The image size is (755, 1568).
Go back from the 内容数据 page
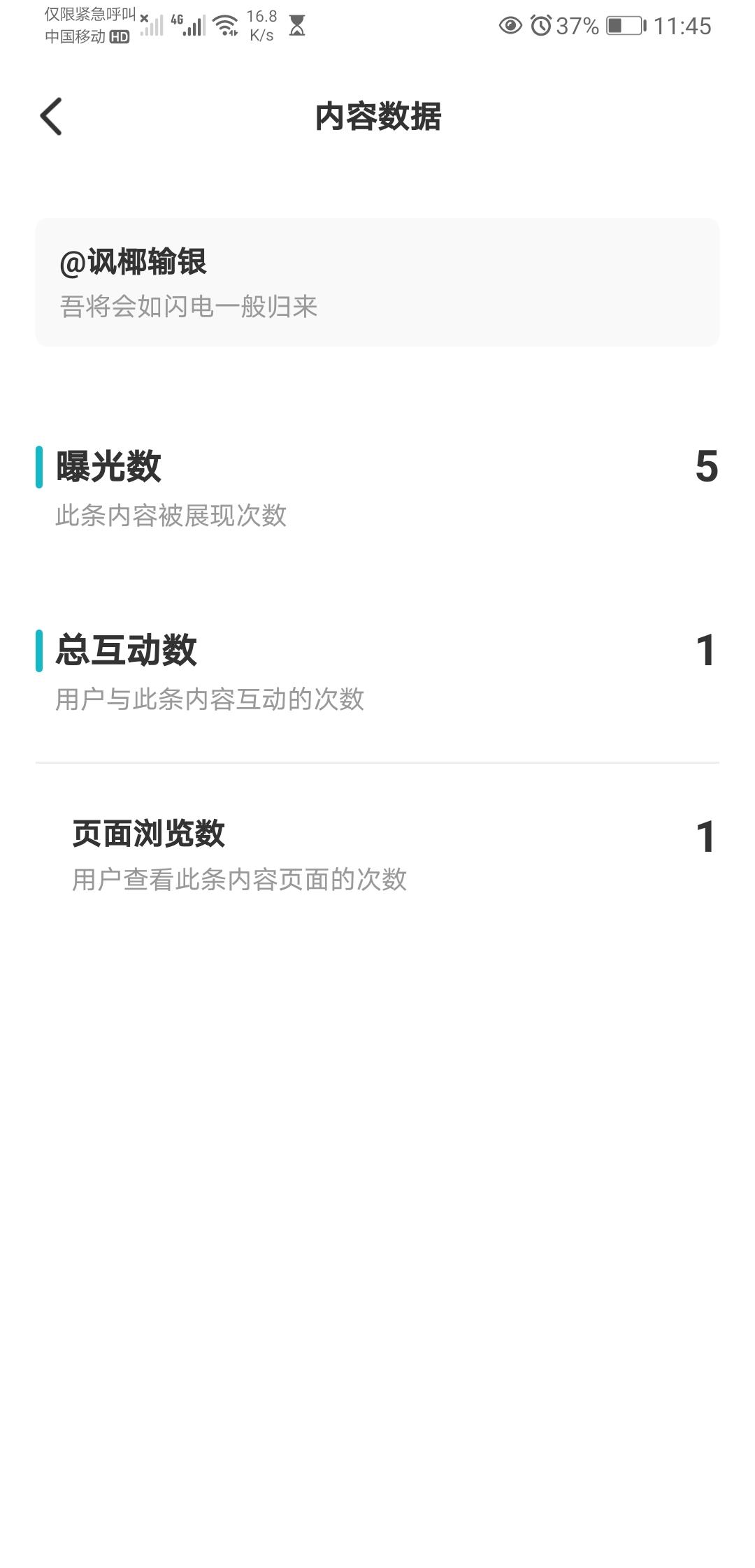click(x=51, y=116)
